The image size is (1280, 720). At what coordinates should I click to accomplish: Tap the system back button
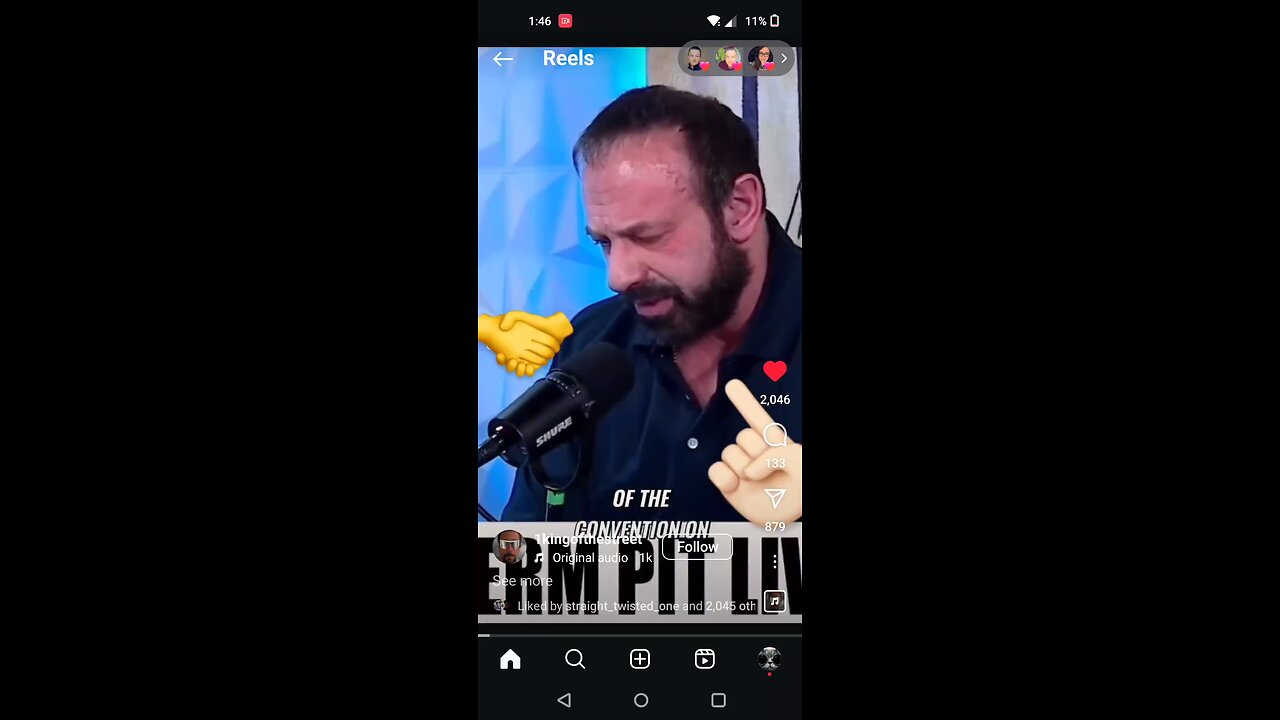coord(564,700)
